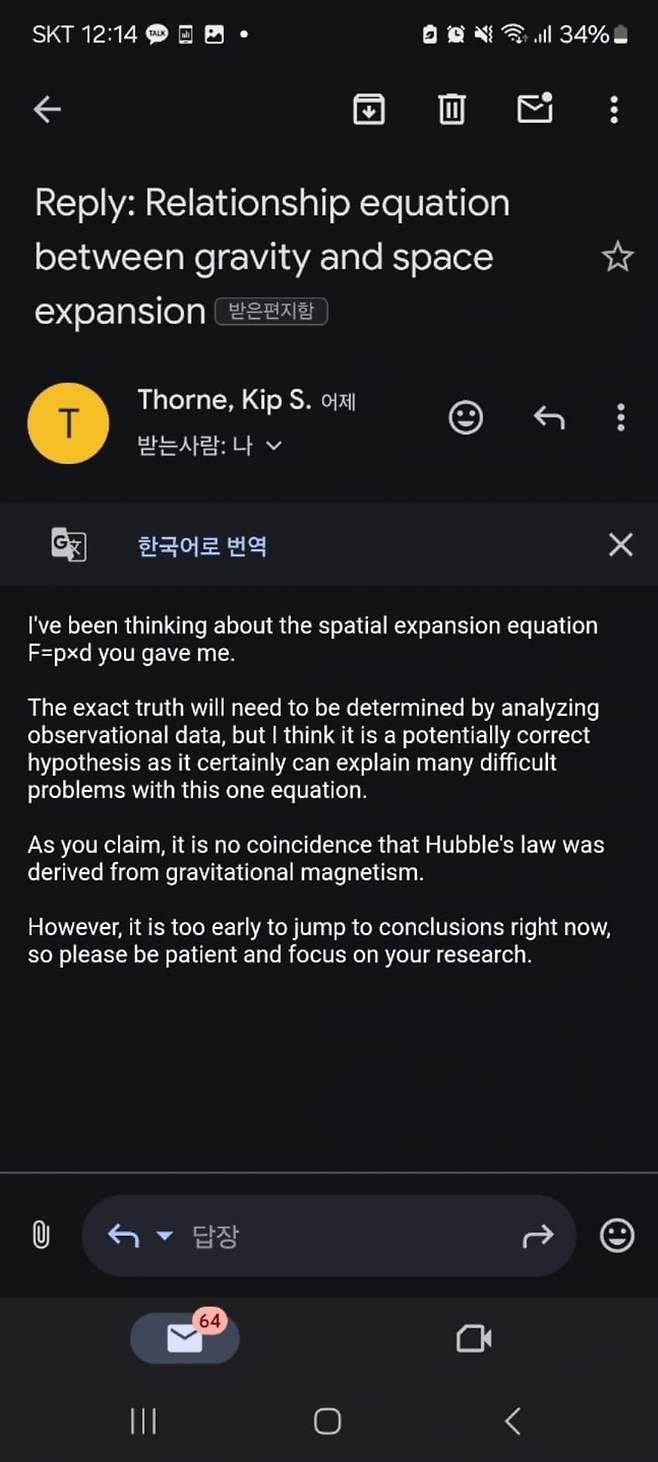Attach a file with the paperclip icon
Viewport: 658px width, 1462px height.
pos(41,1237)
